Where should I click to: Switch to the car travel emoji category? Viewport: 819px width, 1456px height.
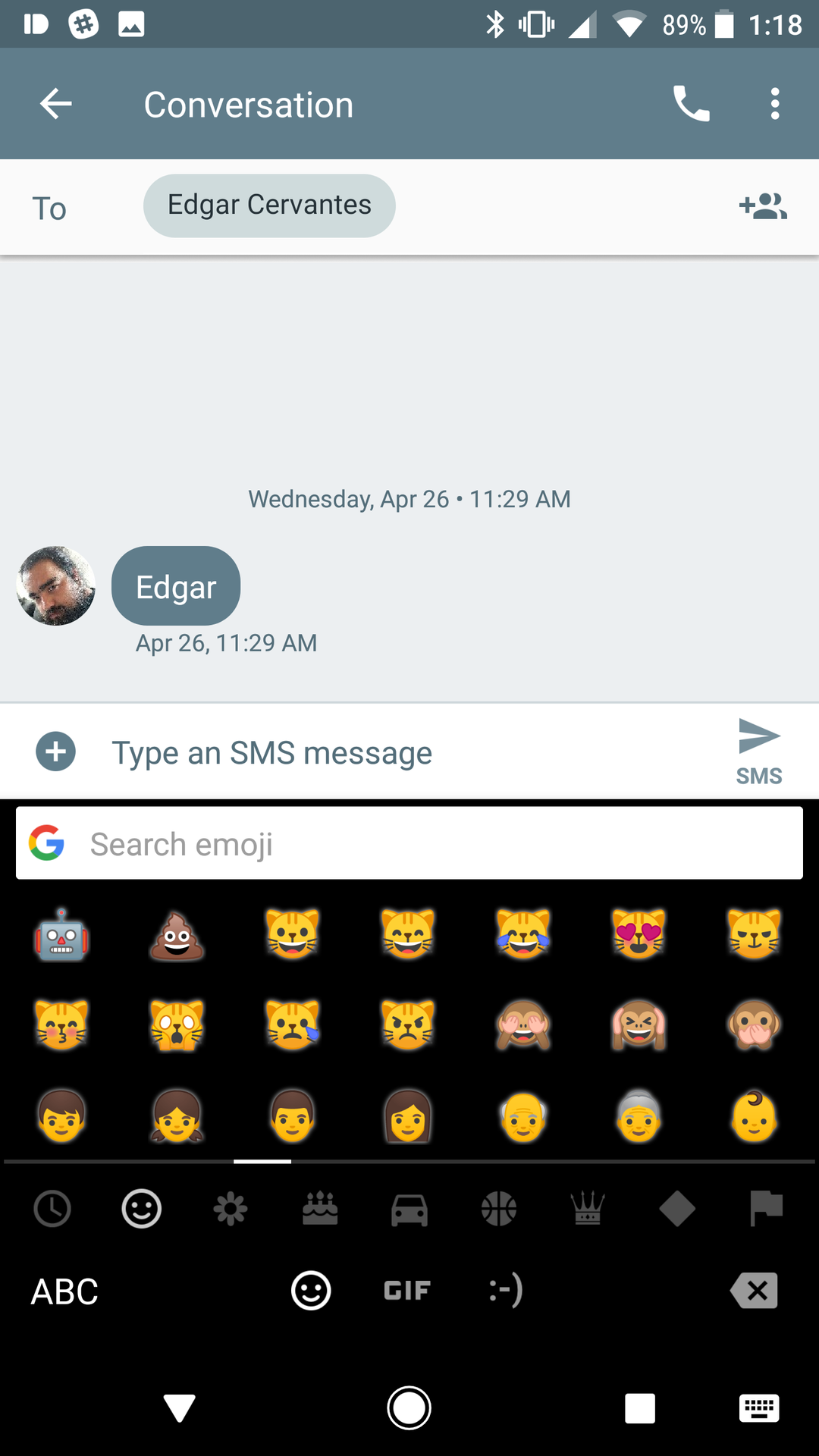coord(409,1209)
